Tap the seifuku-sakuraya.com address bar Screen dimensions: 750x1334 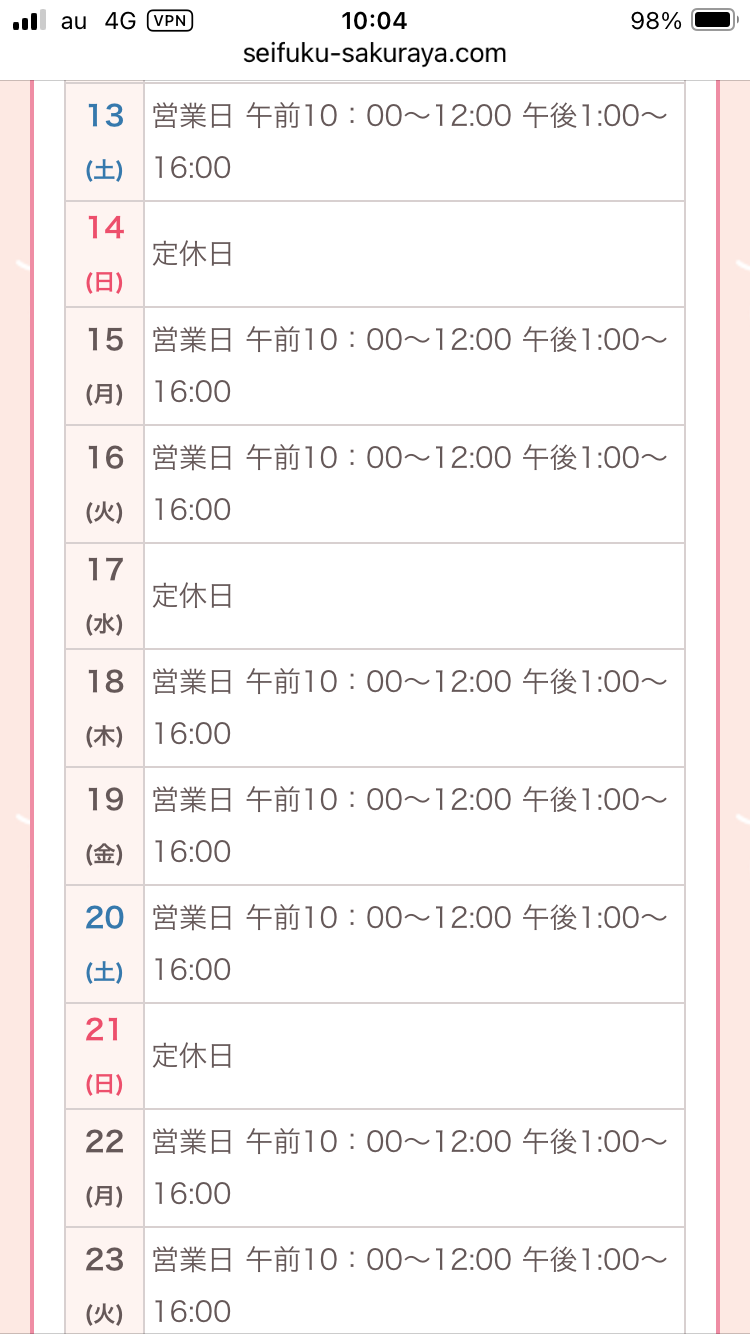(375, 54)
